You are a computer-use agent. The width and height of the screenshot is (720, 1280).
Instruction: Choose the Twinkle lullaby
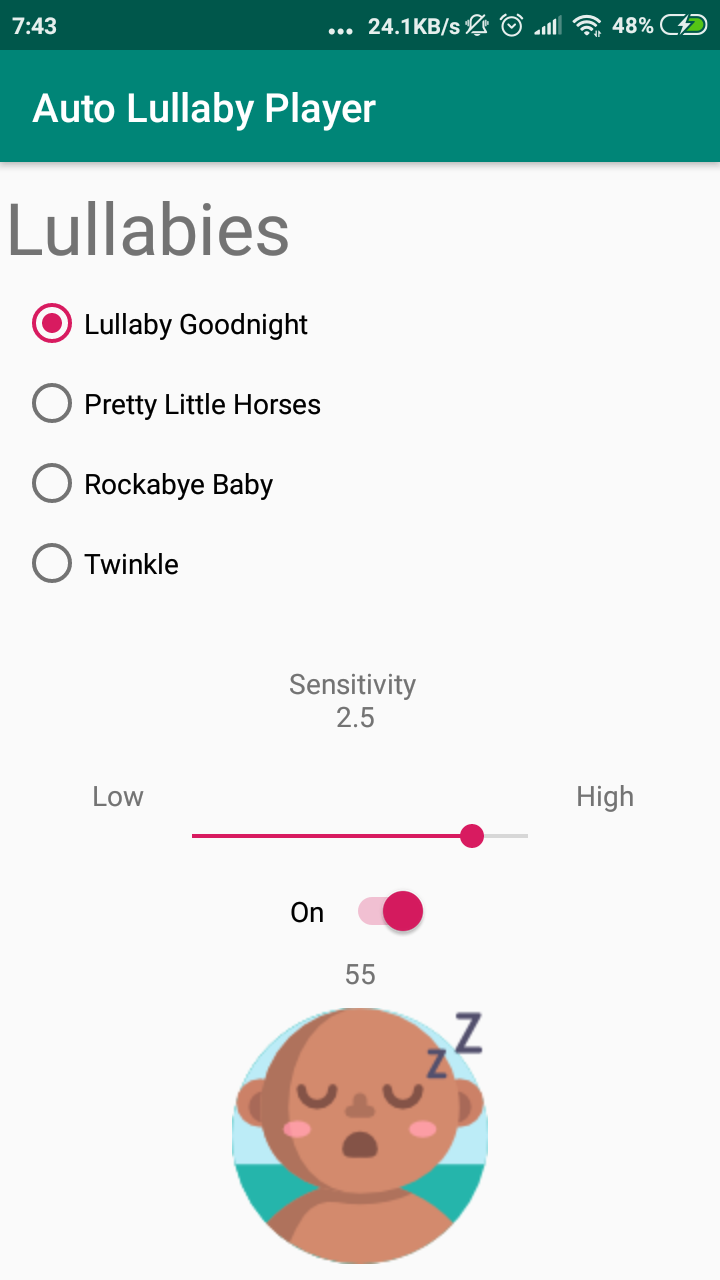click(52, 563)
